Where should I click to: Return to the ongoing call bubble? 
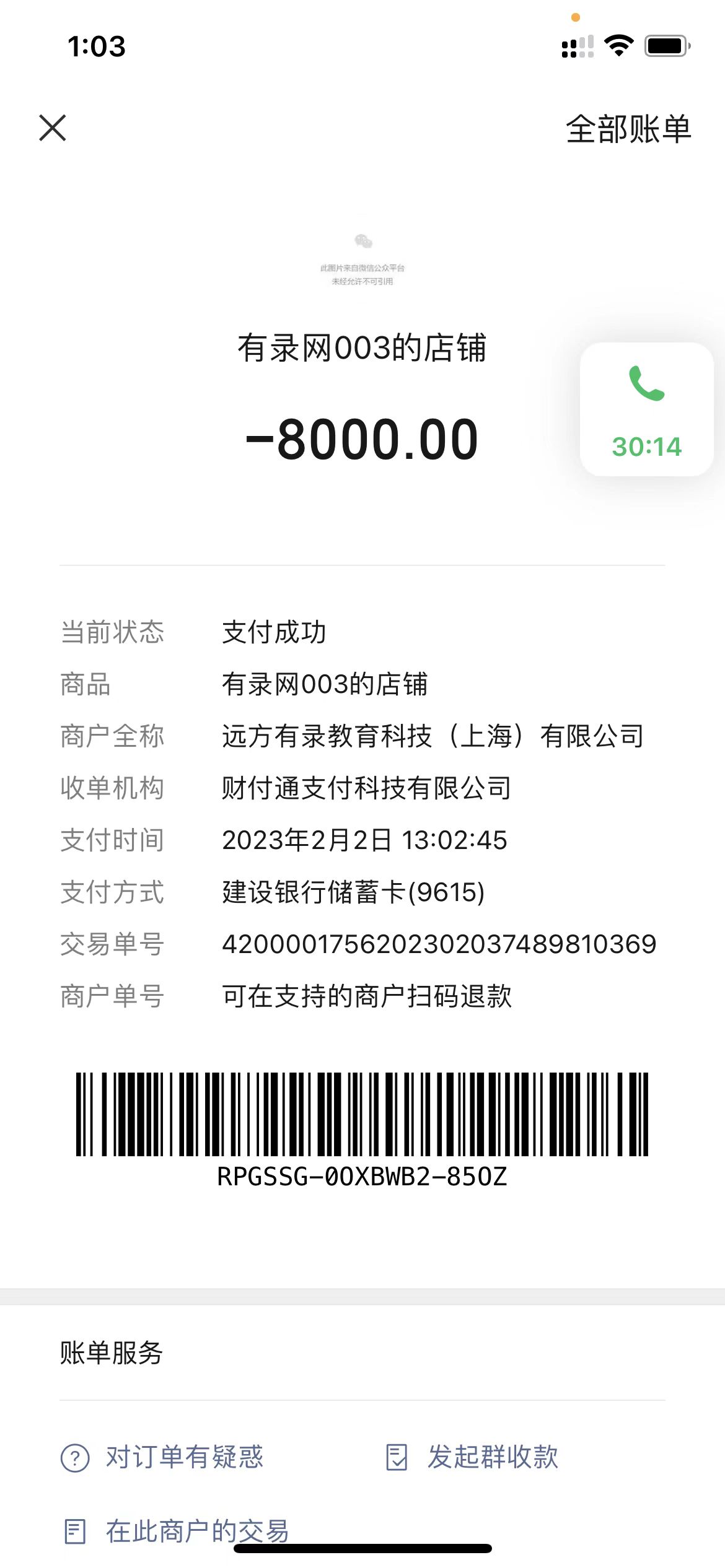click(646, 409)
